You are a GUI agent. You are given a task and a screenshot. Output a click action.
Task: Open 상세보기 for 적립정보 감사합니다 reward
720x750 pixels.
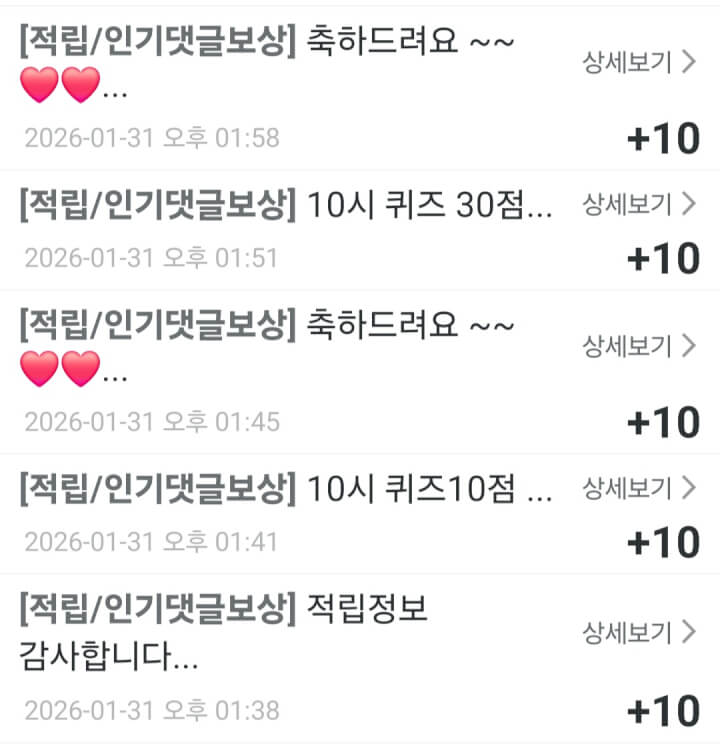(x=638, y=631)
